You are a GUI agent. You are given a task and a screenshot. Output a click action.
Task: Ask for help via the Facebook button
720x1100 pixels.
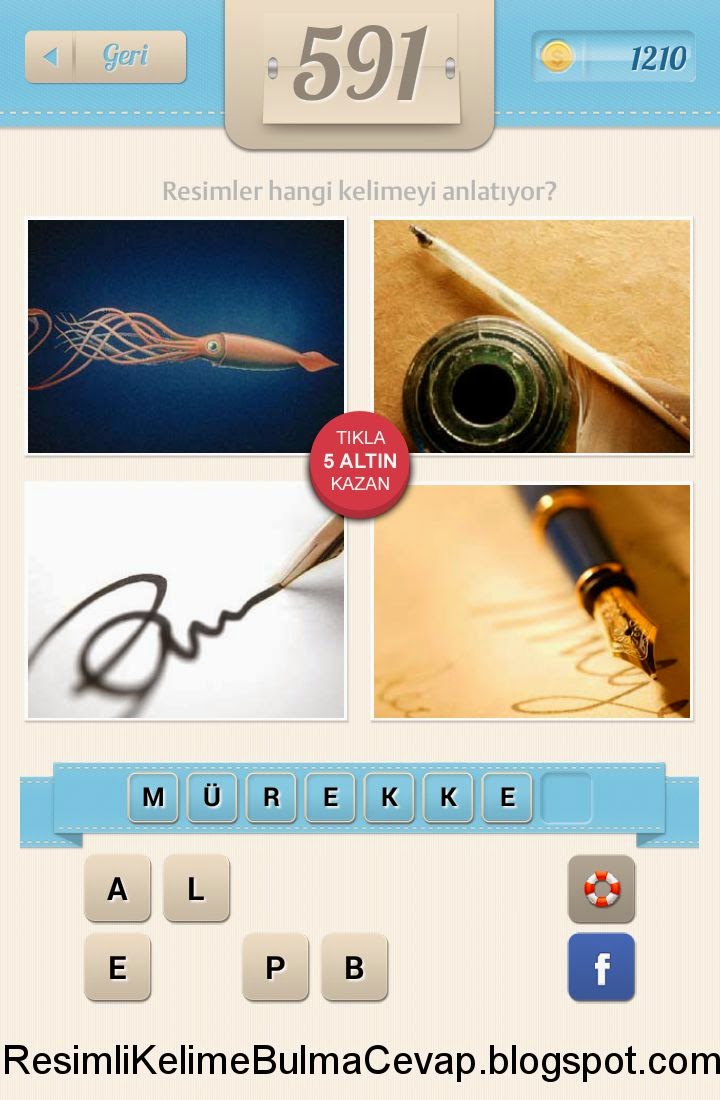(x=601, y=967)
